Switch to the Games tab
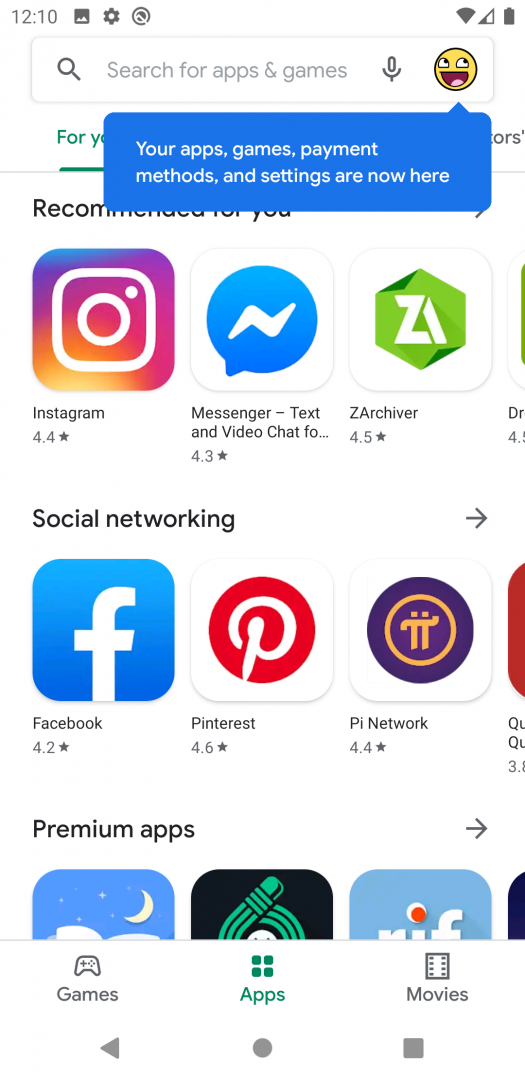 click(88, 977)
